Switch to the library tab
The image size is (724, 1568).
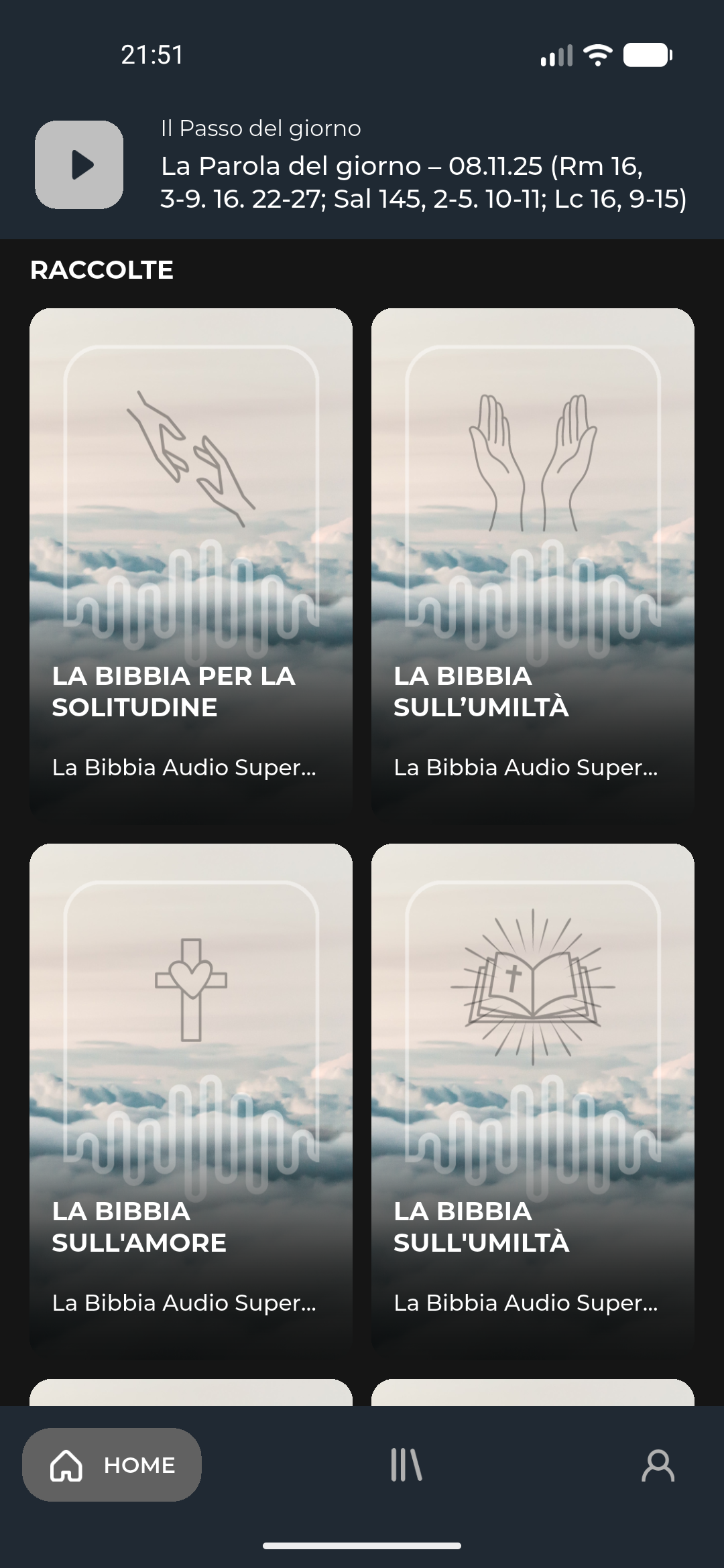(406, 1465)
